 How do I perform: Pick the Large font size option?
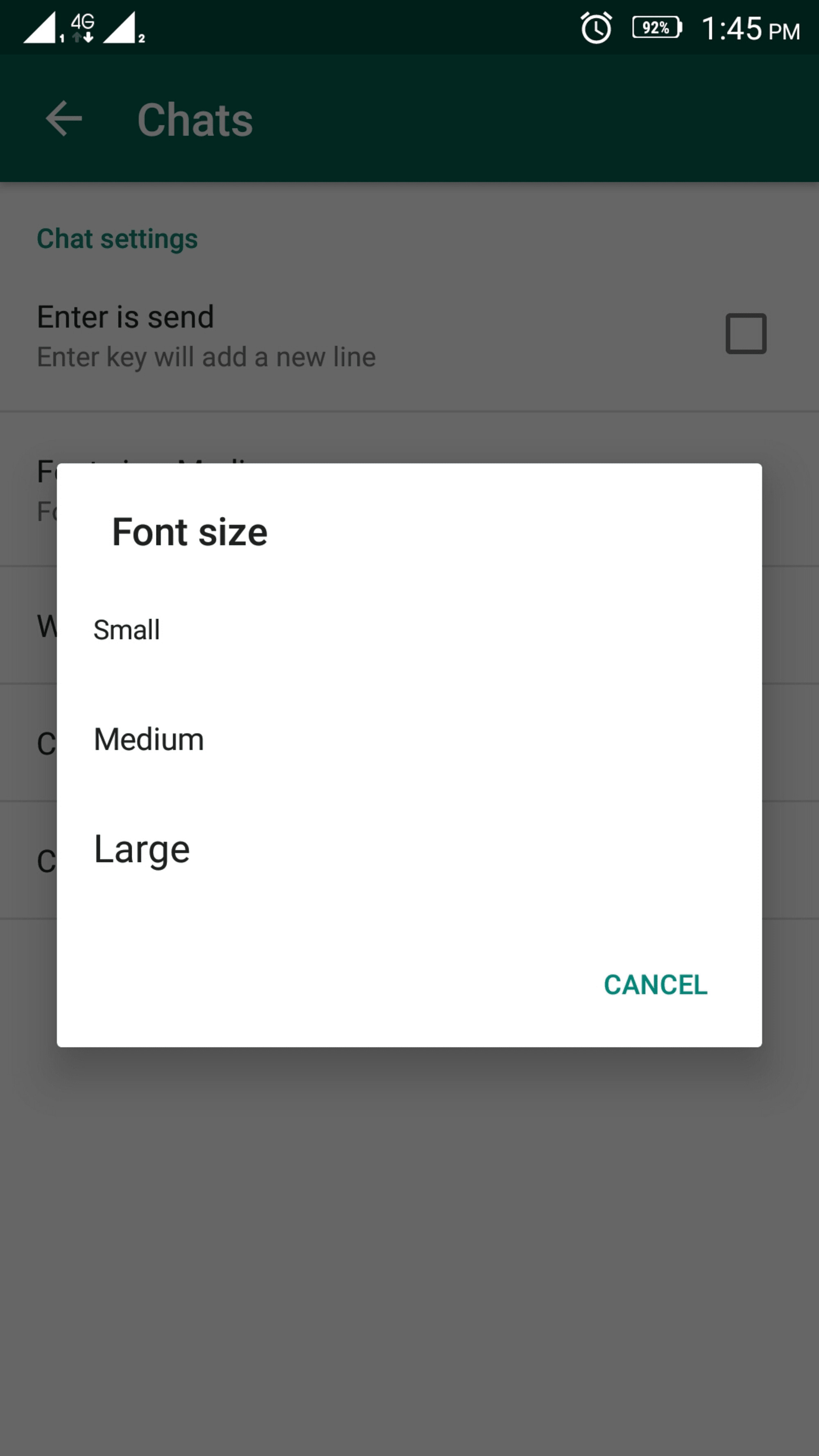tap(409, 849)
